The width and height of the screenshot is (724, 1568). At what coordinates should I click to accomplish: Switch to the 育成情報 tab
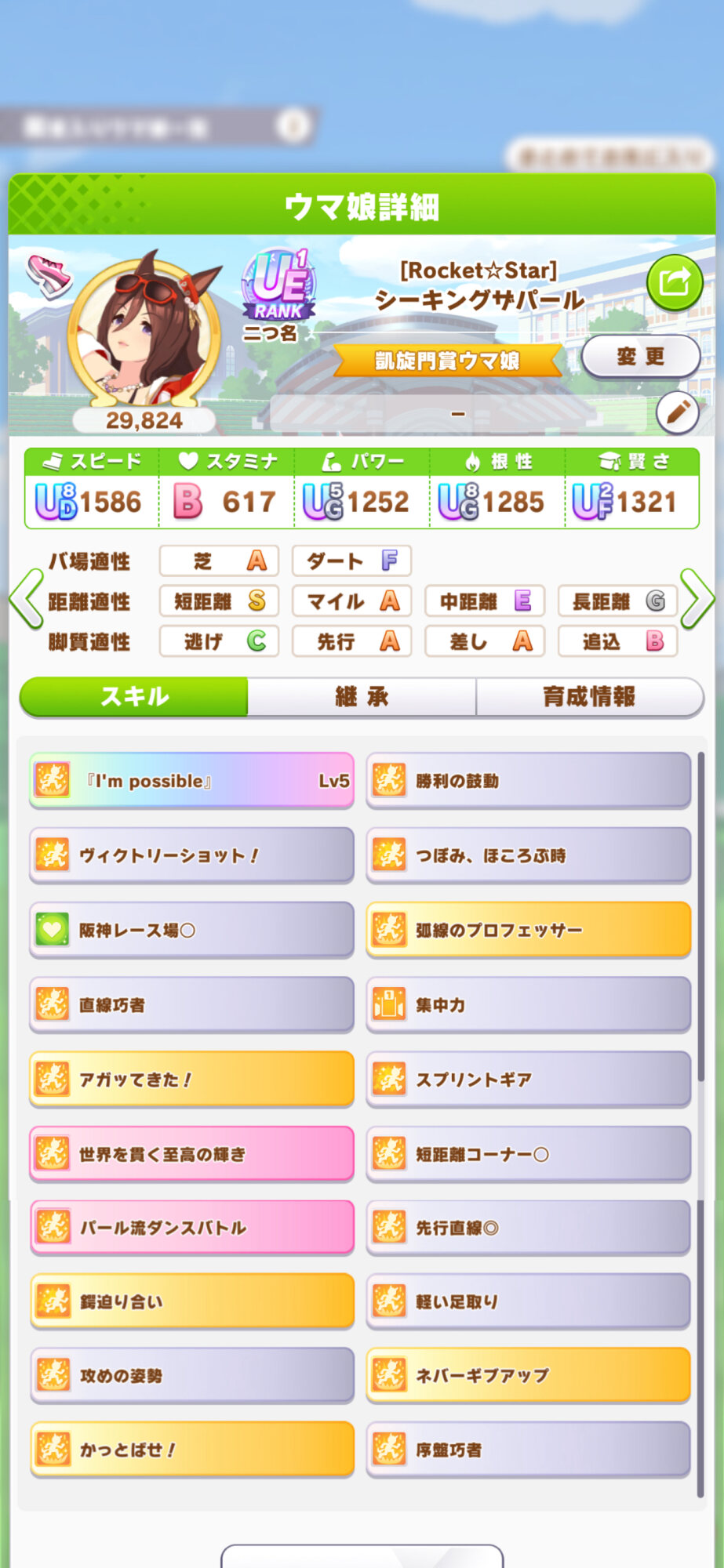[589, 696]
